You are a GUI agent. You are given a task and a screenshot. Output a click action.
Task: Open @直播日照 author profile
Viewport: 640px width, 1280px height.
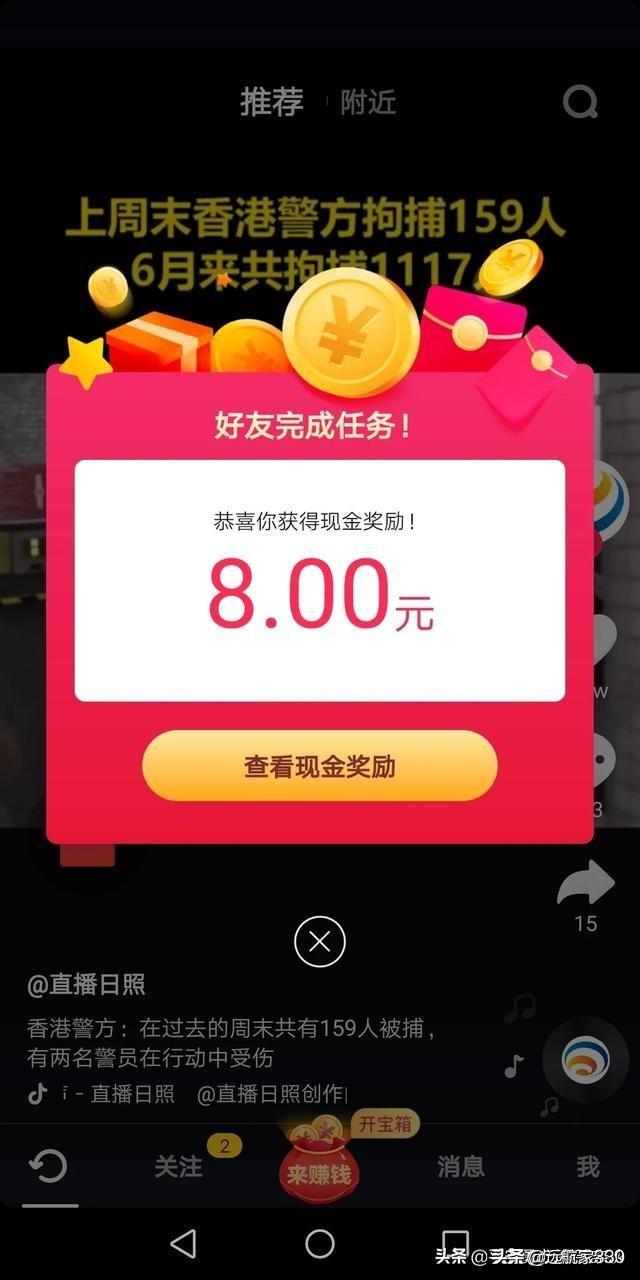tap(86, 984)
